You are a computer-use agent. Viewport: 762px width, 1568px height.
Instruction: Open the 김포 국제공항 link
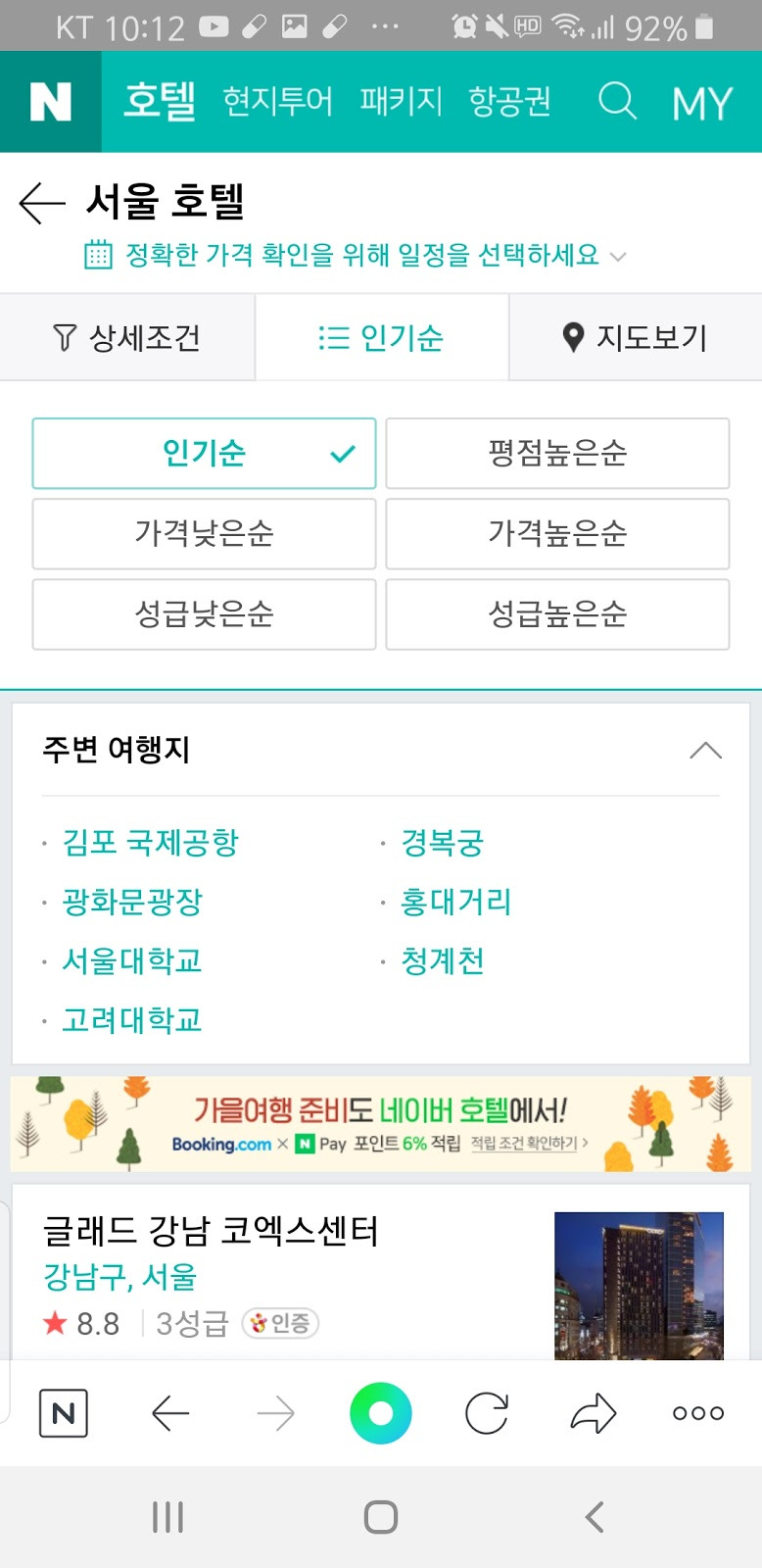point(151,842)
